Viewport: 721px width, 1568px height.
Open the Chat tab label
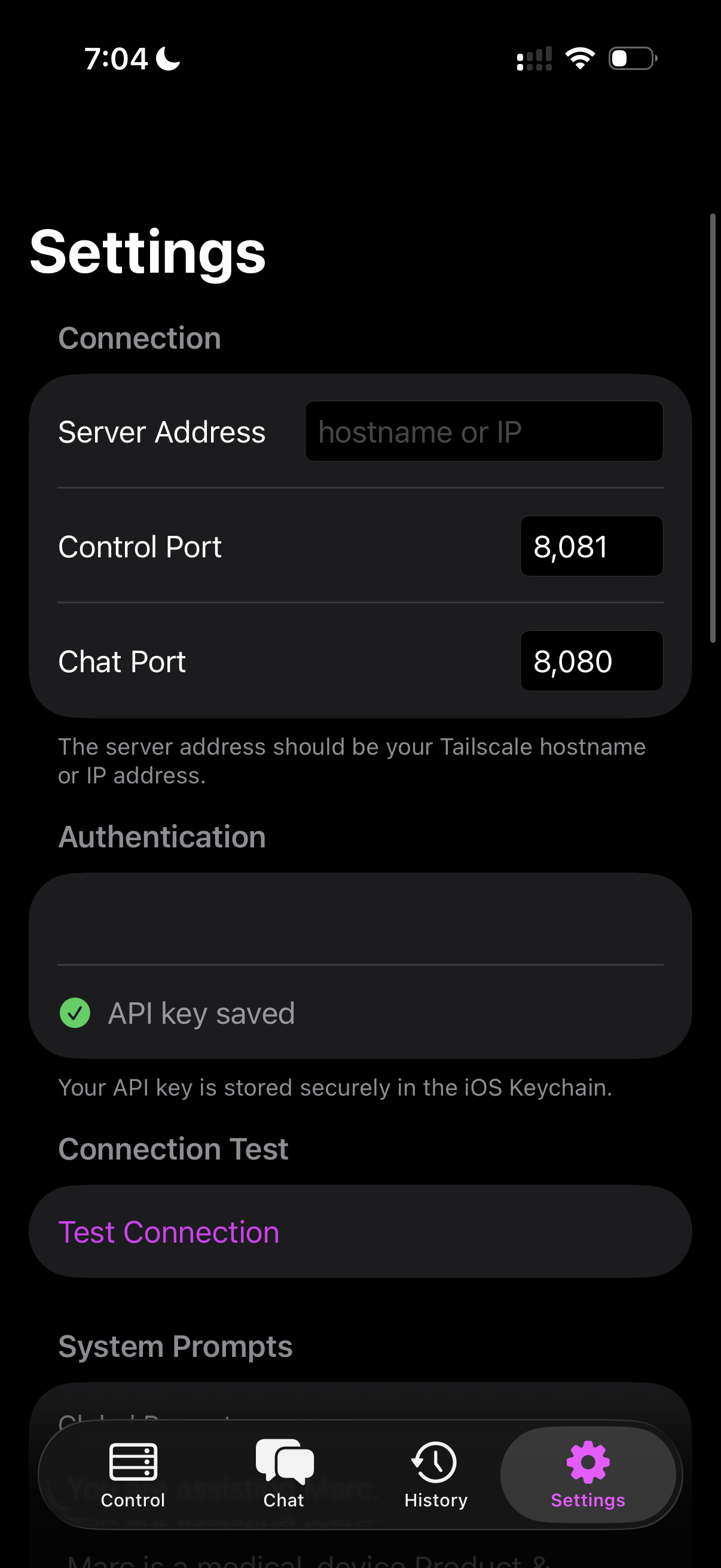pos(283,1499)
